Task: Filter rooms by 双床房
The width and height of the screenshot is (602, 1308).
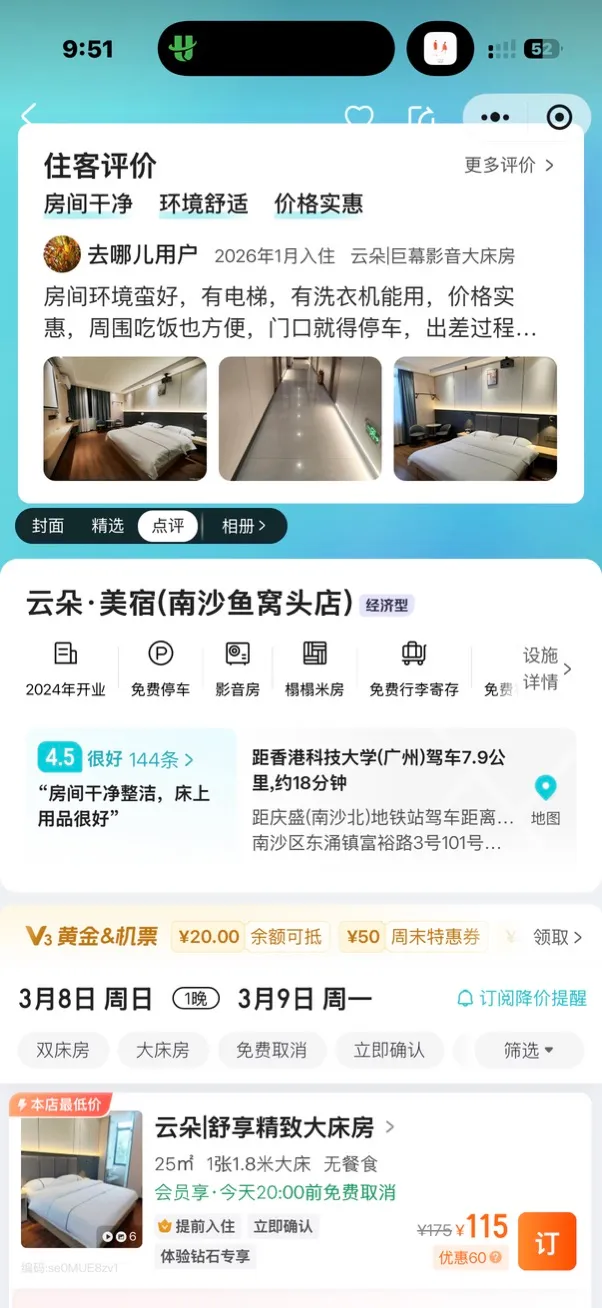Action: [x=63, y=1050]
